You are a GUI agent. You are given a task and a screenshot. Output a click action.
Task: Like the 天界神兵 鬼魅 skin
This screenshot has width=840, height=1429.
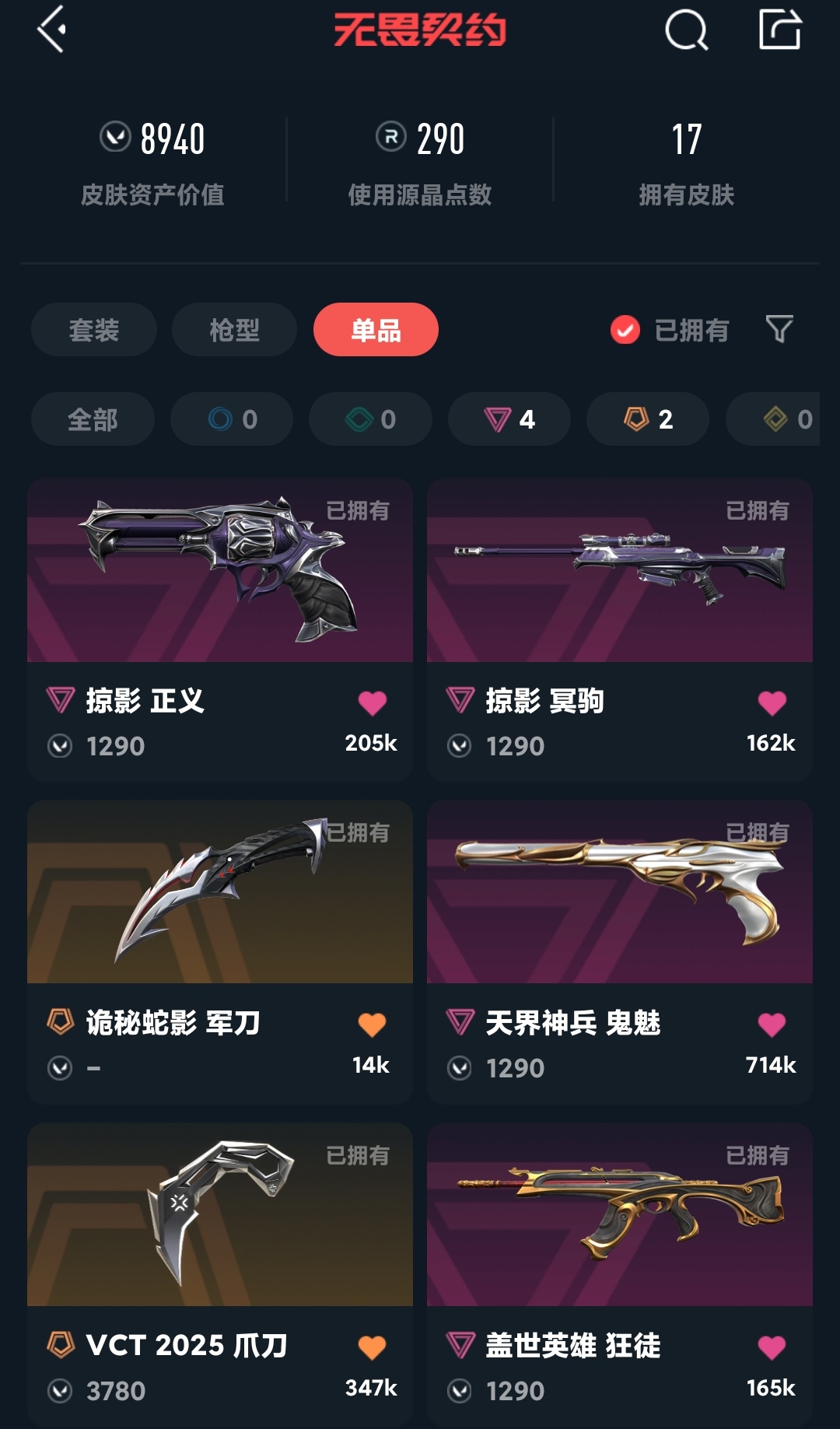[772, 1024]
